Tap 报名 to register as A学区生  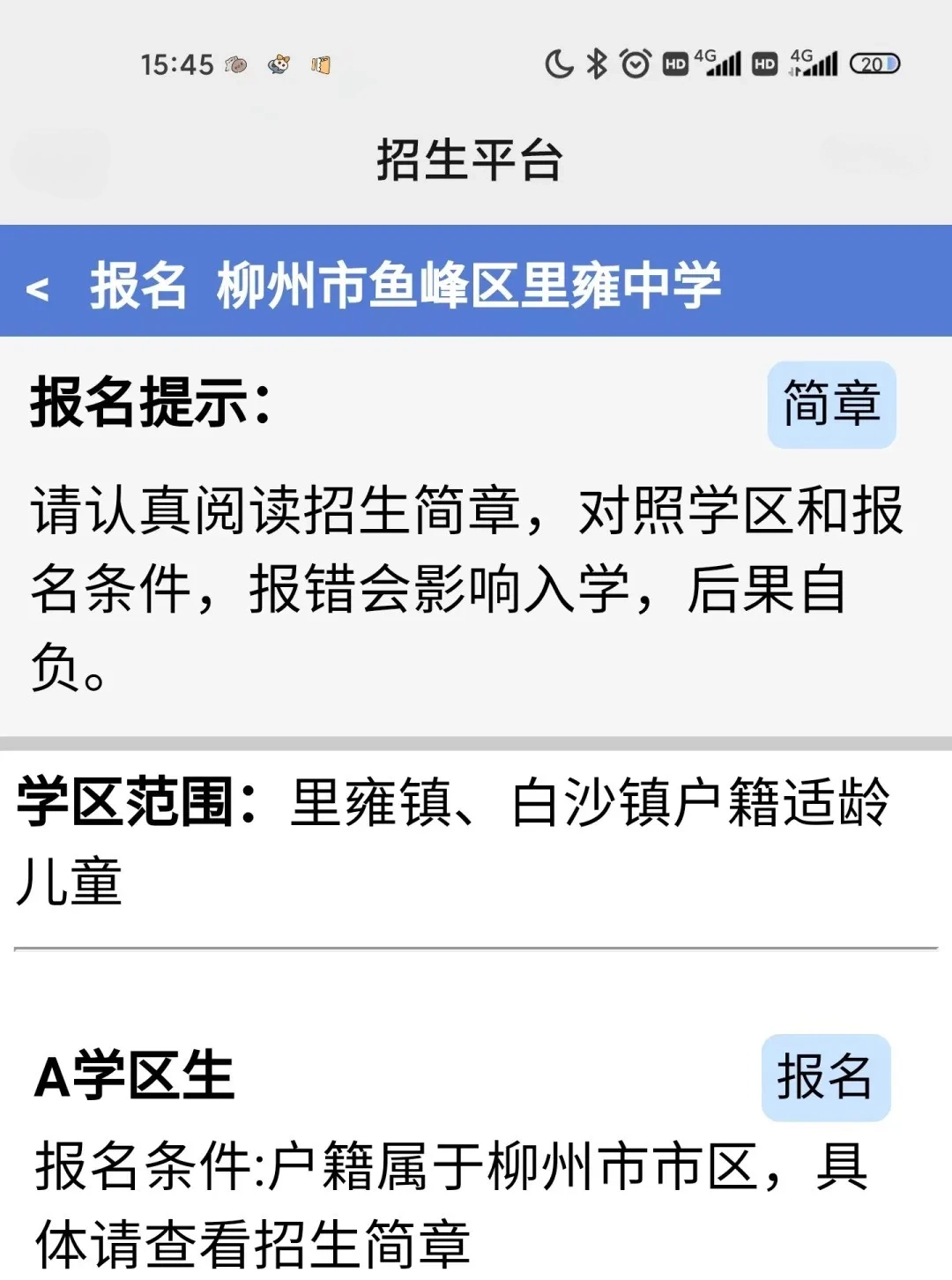pos(825,1077)
